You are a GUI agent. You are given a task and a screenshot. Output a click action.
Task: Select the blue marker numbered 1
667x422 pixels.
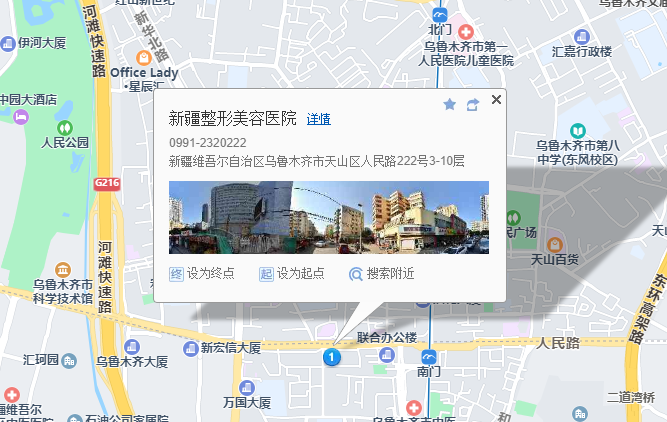point(332,356)
